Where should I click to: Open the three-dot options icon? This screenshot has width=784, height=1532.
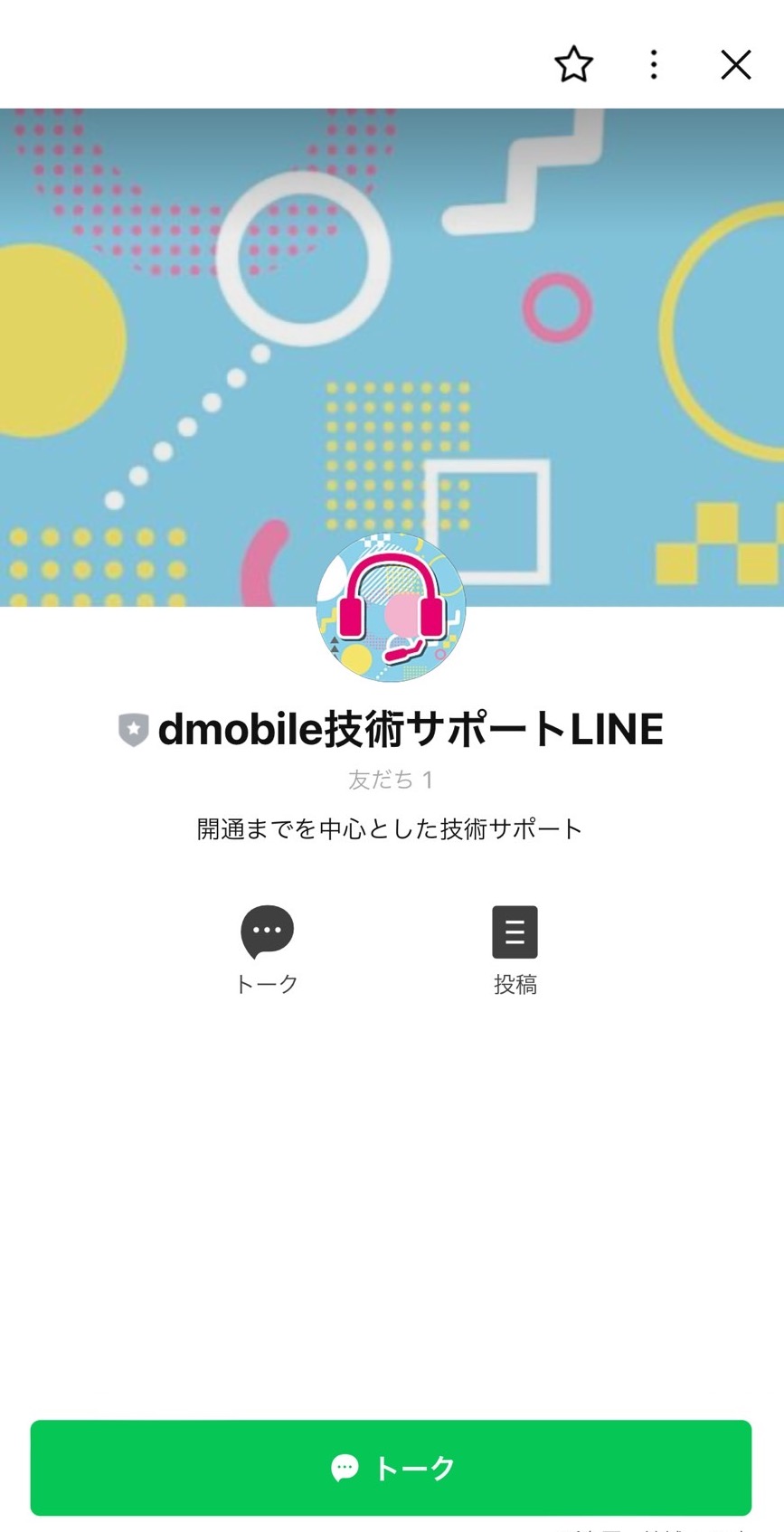click(x=653, y=64)
